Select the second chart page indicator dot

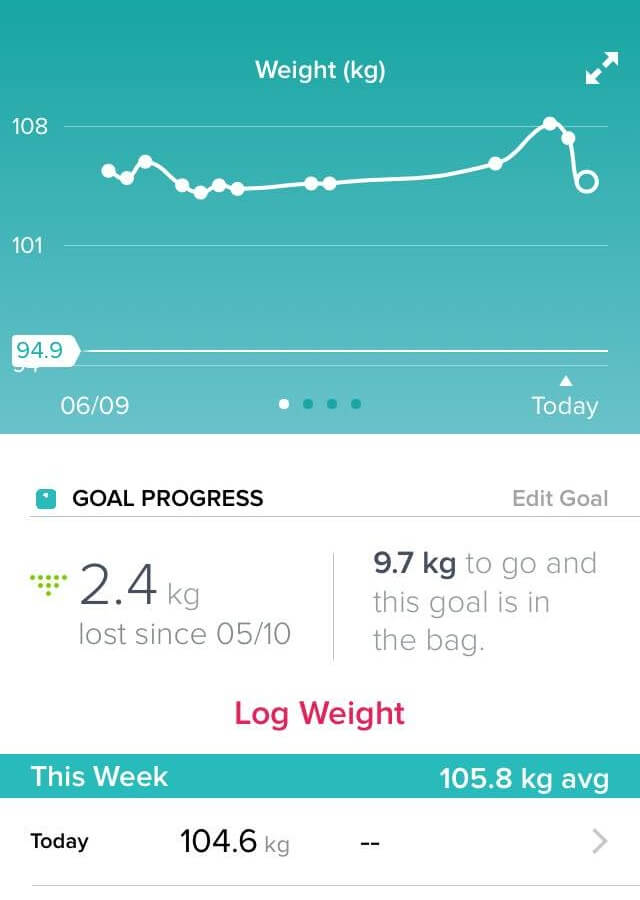tap(308, 404)
